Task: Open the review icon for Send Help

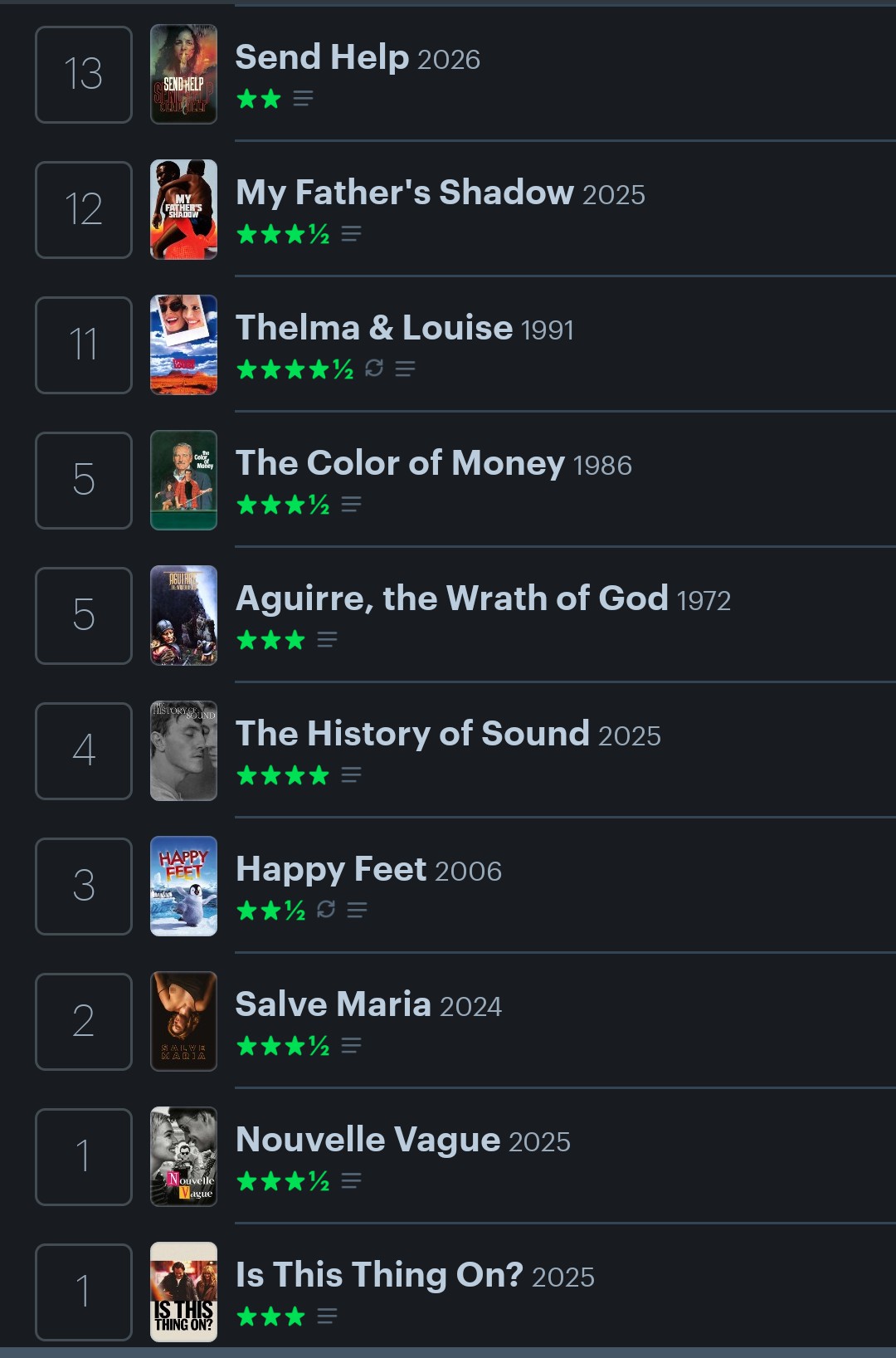Action: pos(303,99)
